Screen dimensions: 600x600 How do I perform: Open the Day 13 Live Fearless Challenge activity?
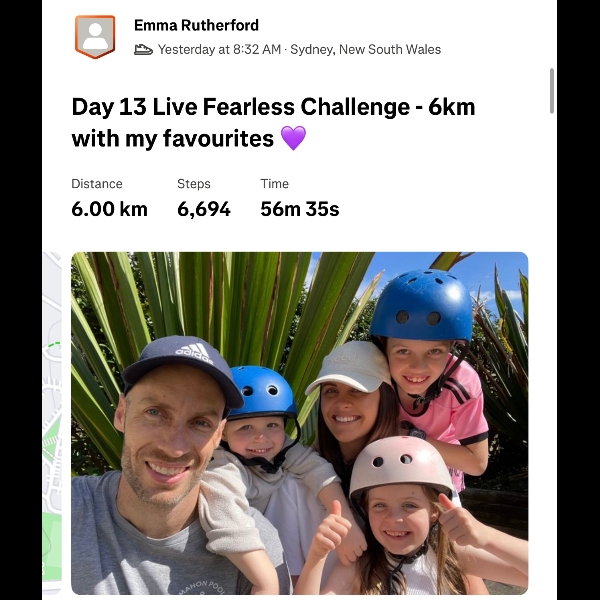(270, 123)
